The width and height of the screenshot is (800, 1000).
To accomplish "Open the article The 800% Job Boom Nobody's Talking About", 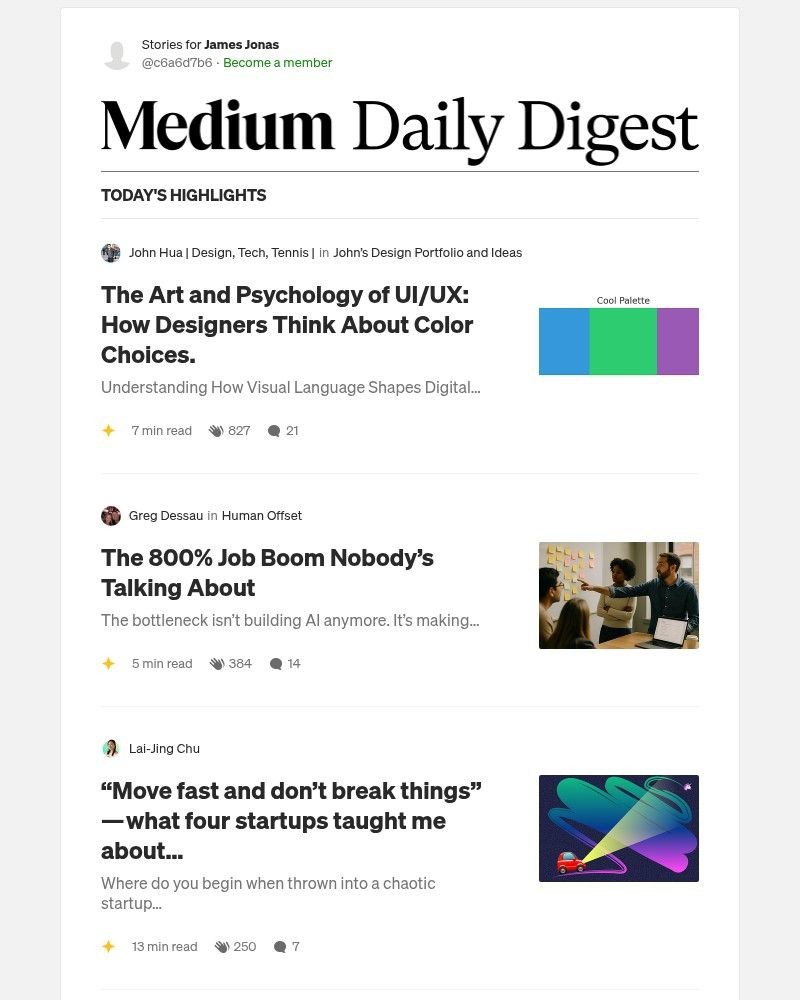I will point(267,572).
